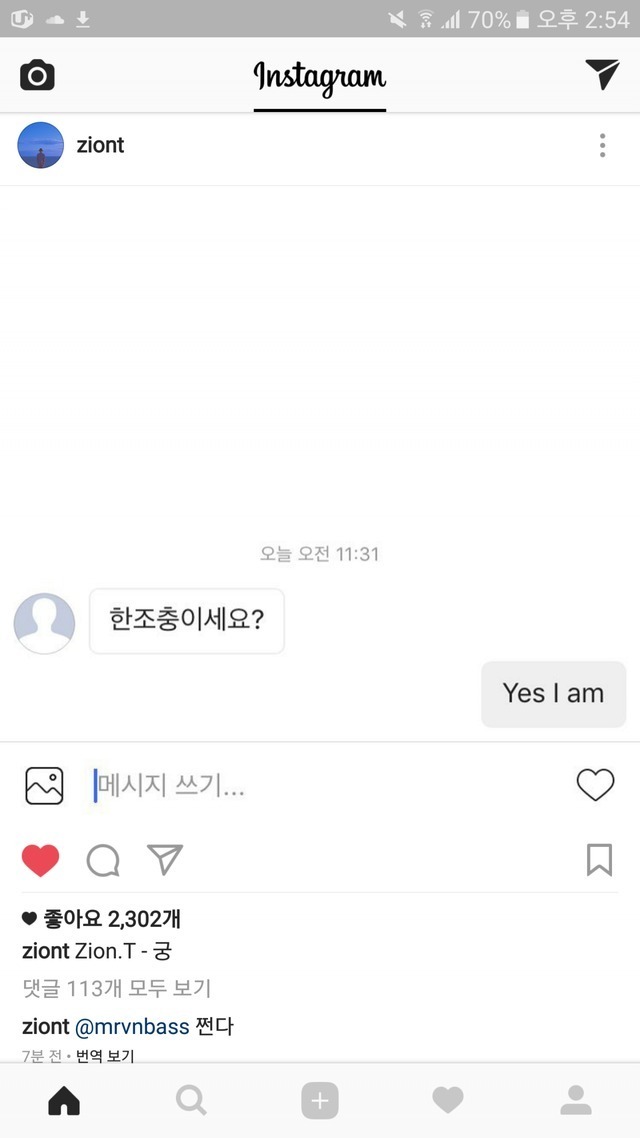The image size is (640, 1138).
Task: Go to the Home tab
Action: [64, 1101]
